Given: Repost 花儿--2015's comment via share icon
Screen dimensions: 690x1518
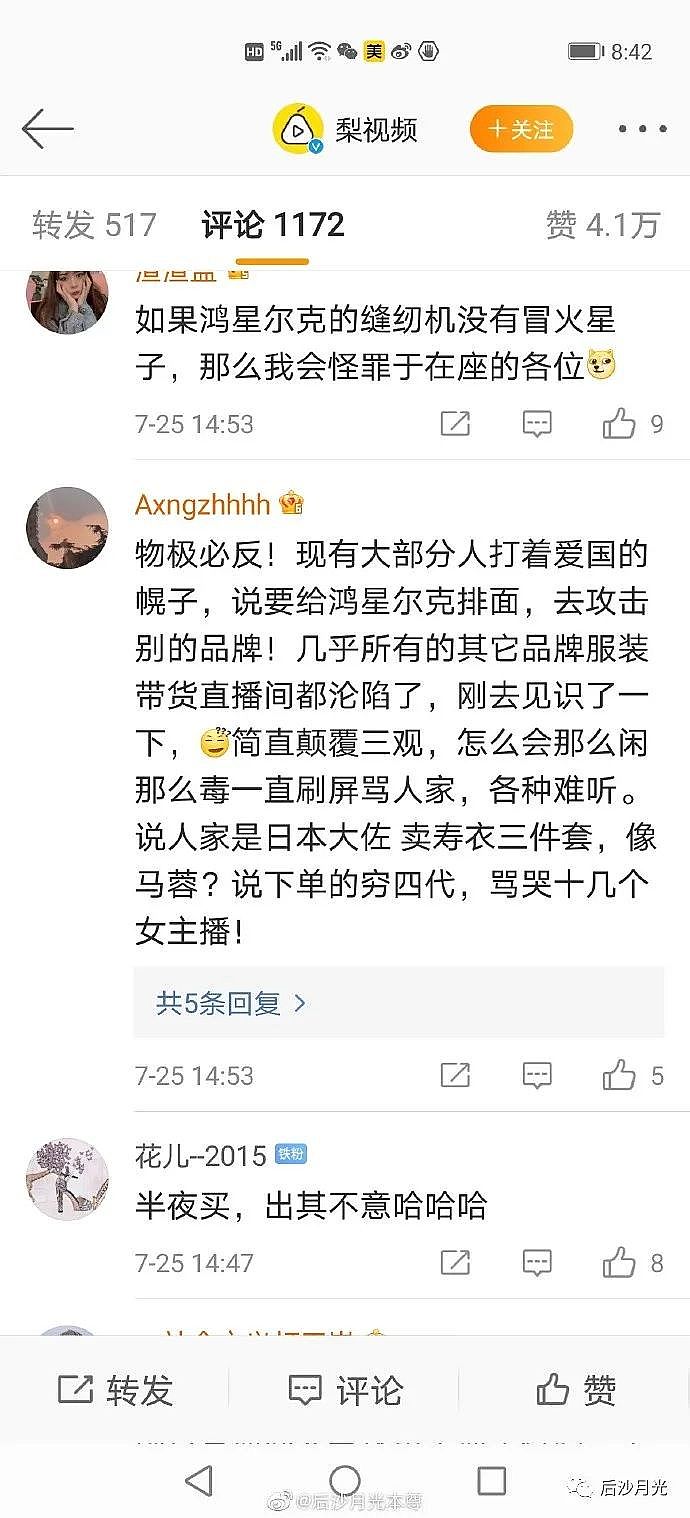Looking at the screenshot, I should tap(455, 1262).
